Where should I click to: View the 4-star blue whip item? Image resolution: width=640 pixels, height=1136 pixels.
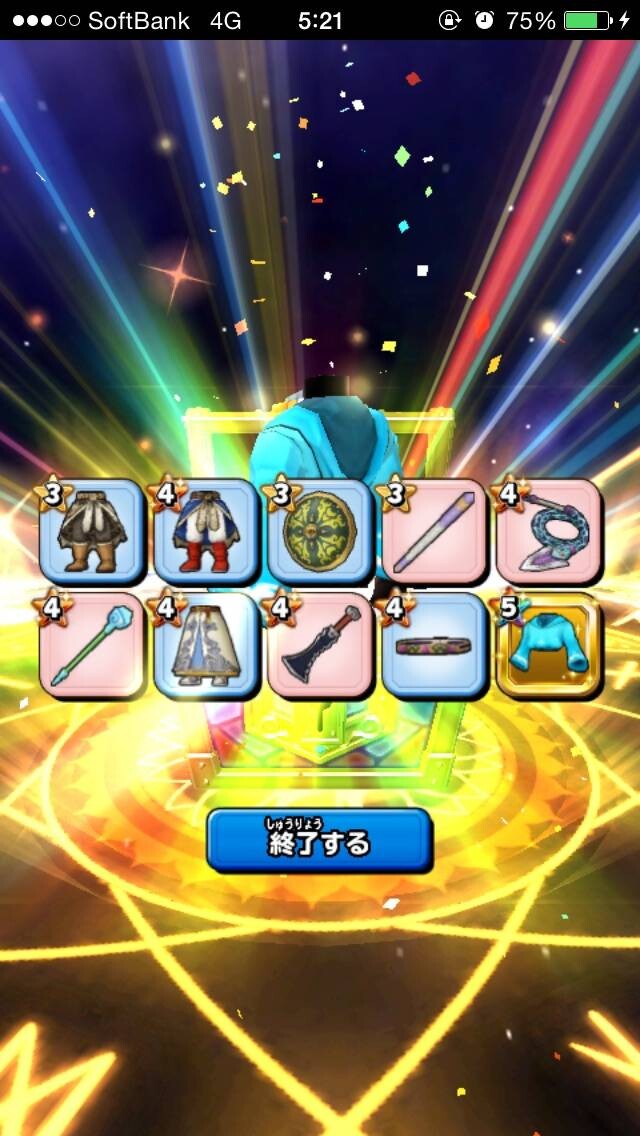[x=549, y=531]
